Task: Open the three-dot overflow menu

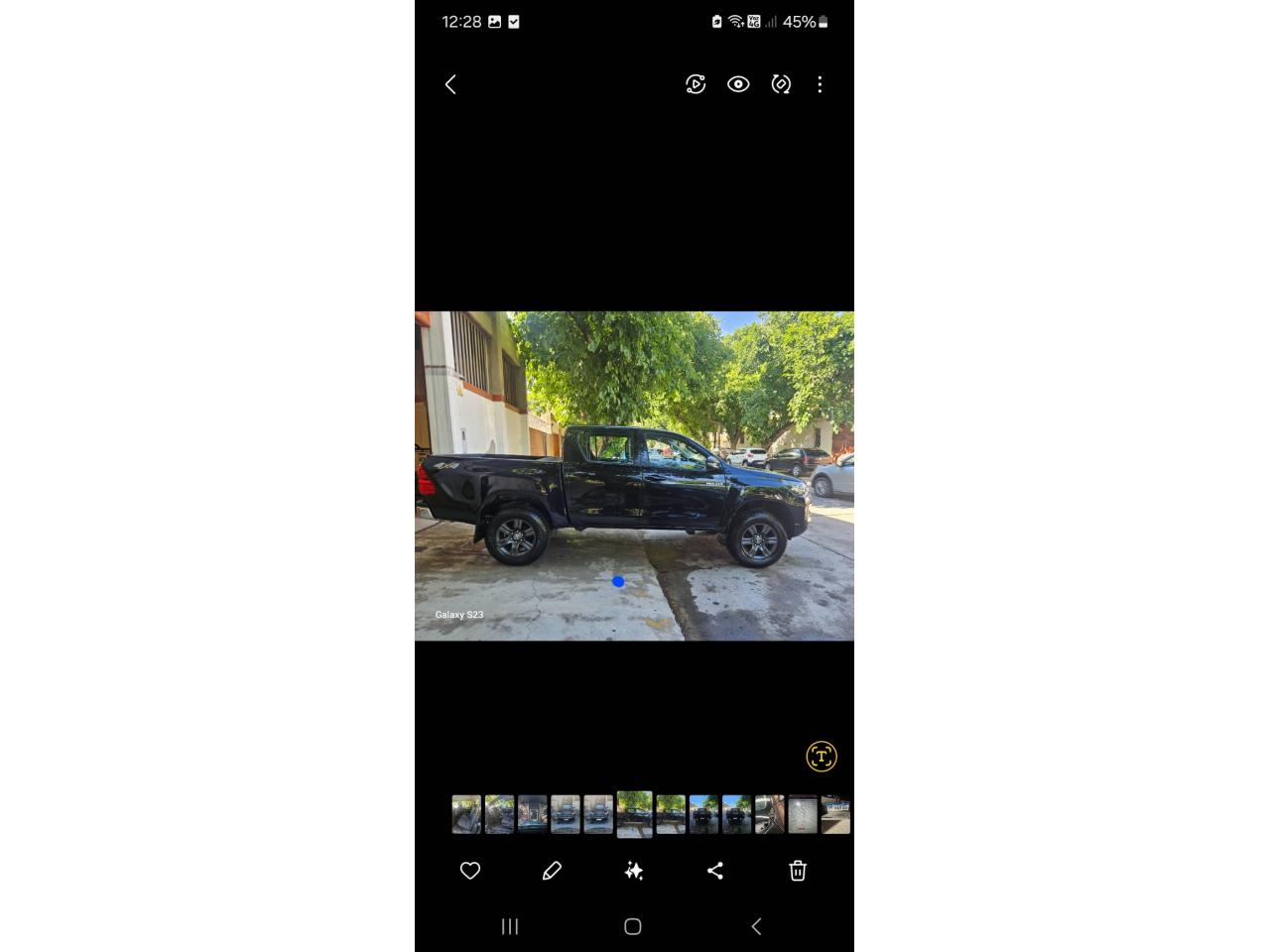Action: pyautogui.click(x=820, y=84)
